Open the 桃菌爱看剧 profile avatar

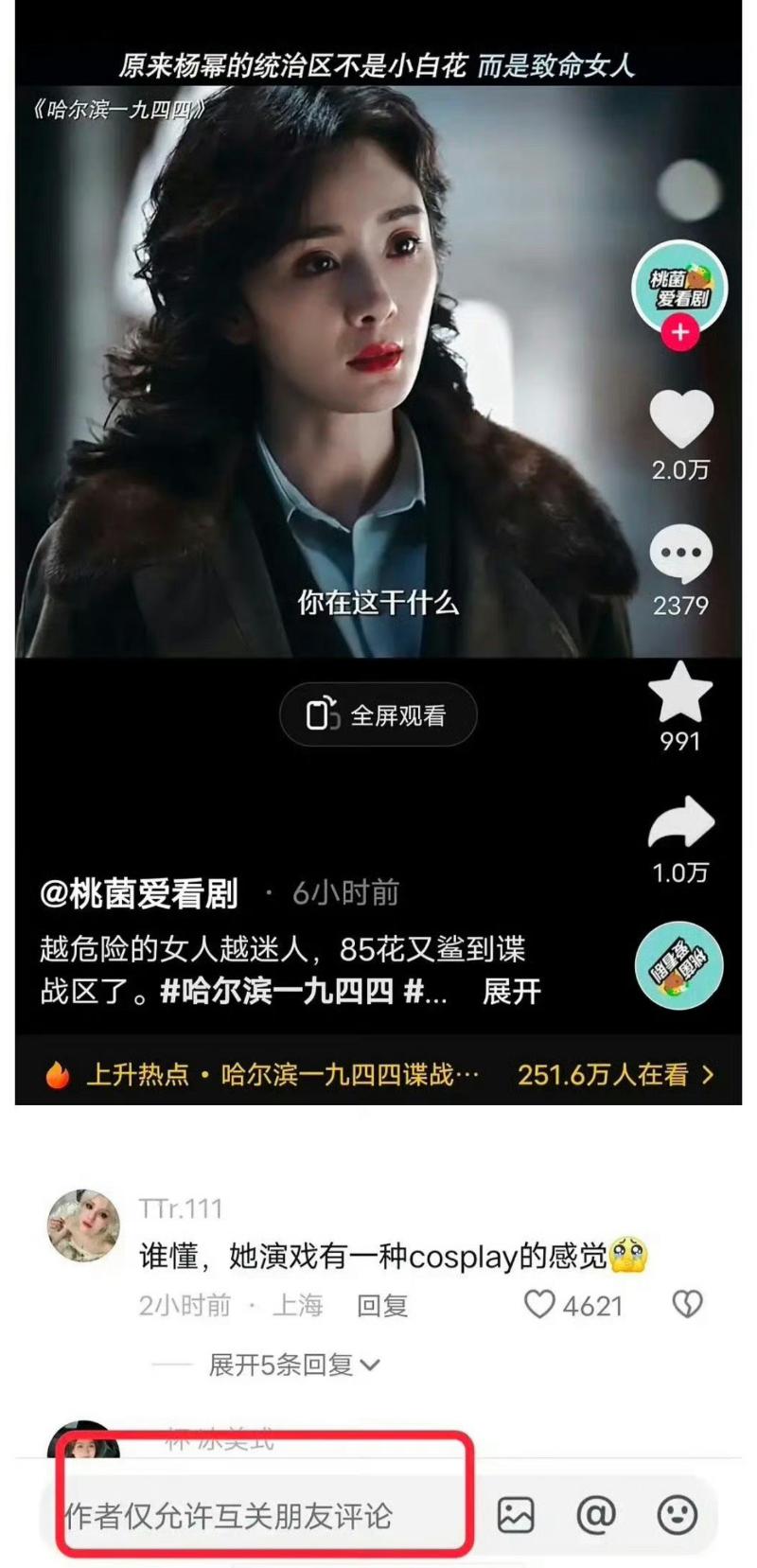tap(679, 285)
